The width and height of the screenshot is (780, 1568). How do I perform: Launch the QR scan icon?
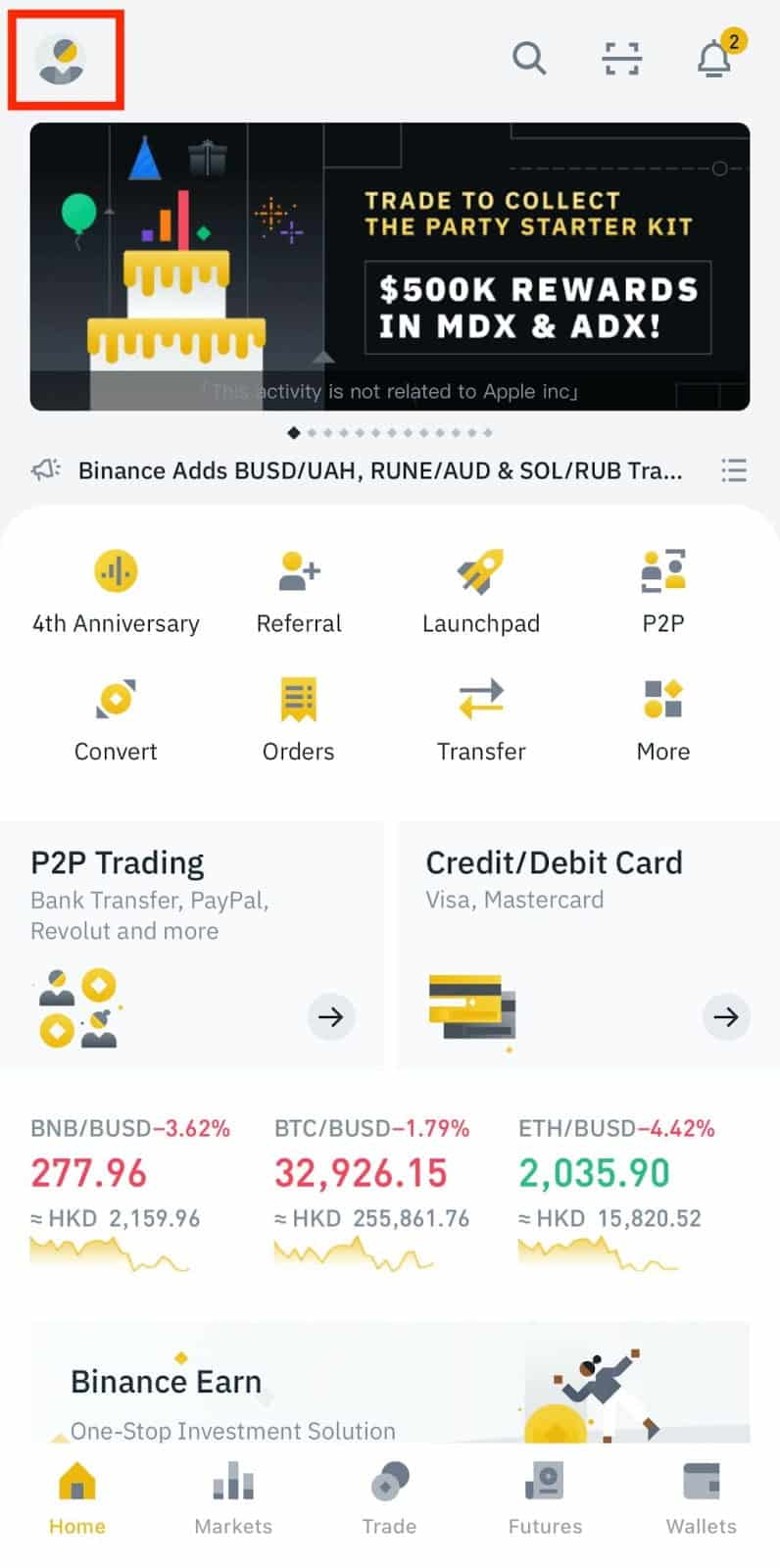(x=621, y=59)
